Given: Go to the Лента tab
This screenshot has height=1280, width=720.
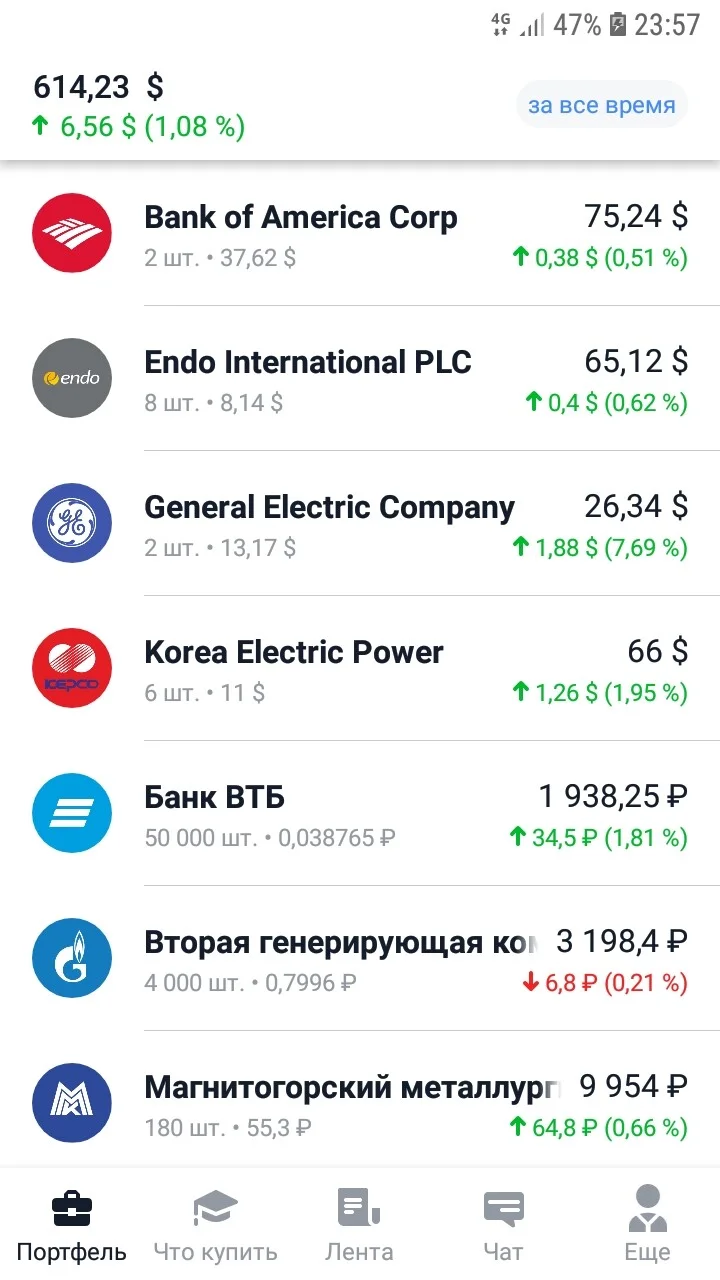Looking at the screenshot, I should [x=360, y=1224].
